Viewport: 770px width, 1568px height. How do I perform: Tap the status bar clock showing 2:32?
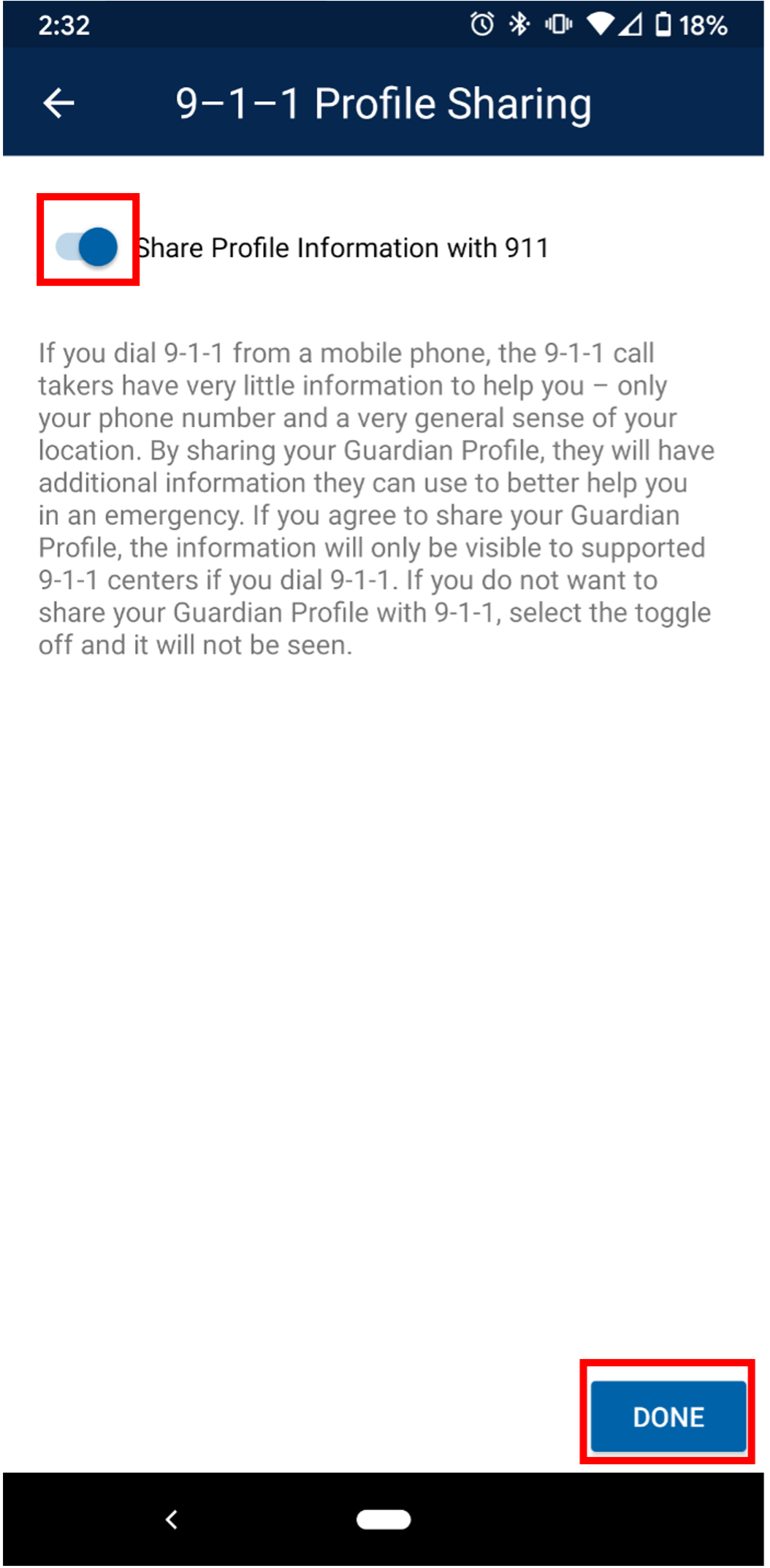click(64, 24)
